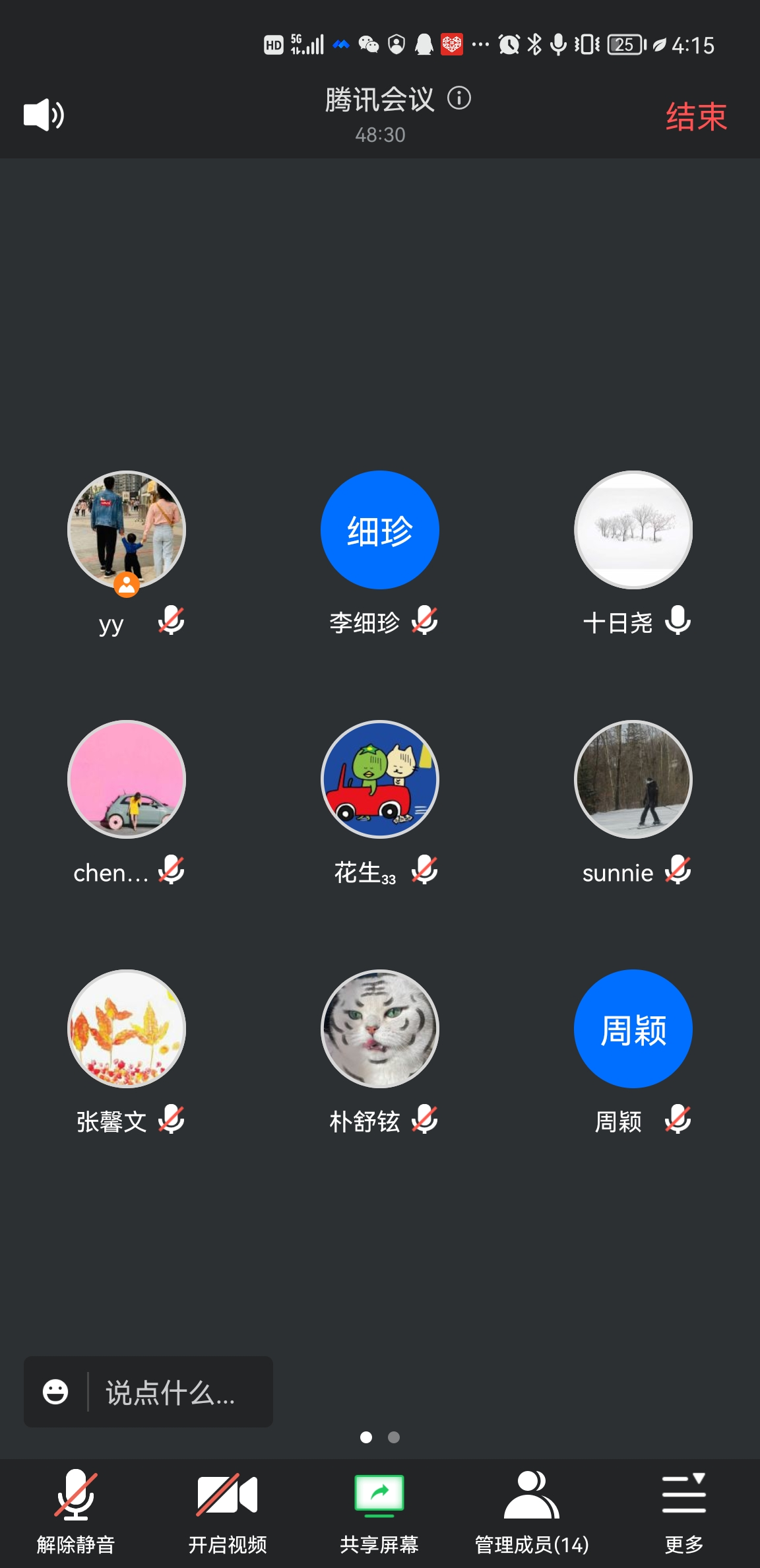
Task: Select participant yy's avatar
Action: click(x=127, y=530)
